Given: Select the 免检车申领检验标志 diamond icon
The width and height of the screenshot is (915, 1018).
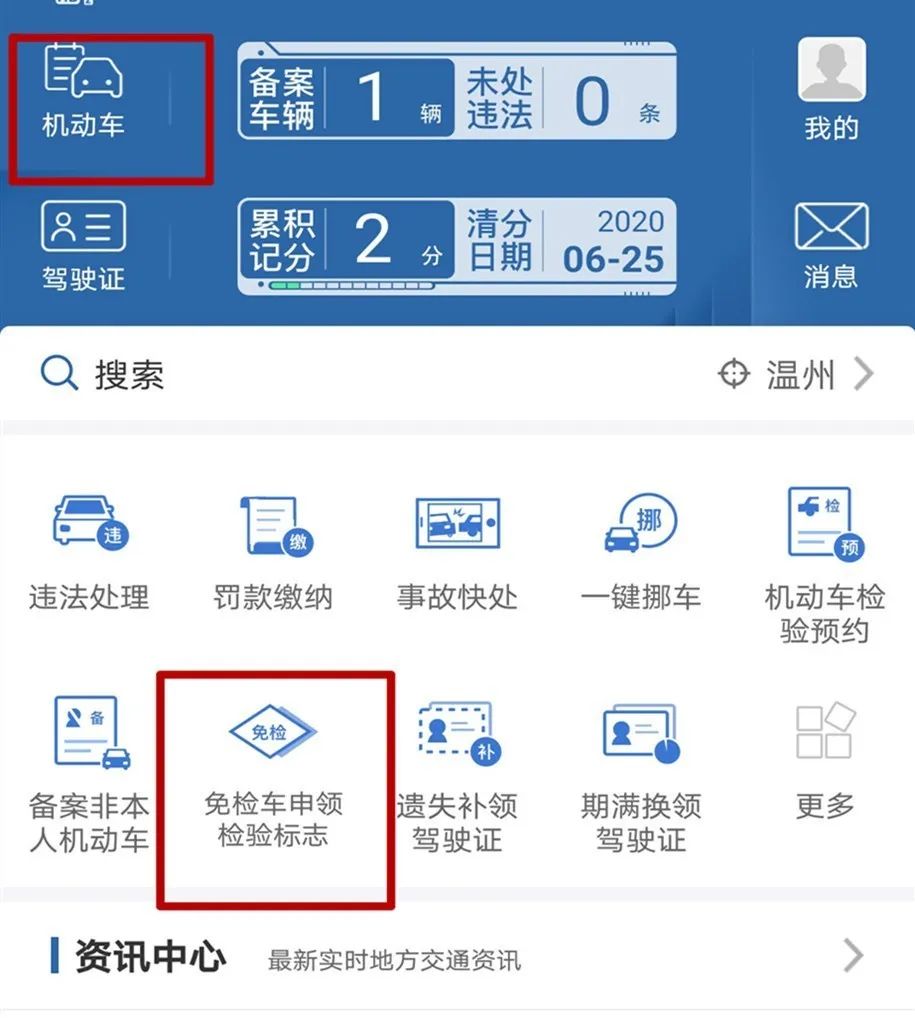Looking at the screenshot, I should pyautogui.click(x=272, y=732).
